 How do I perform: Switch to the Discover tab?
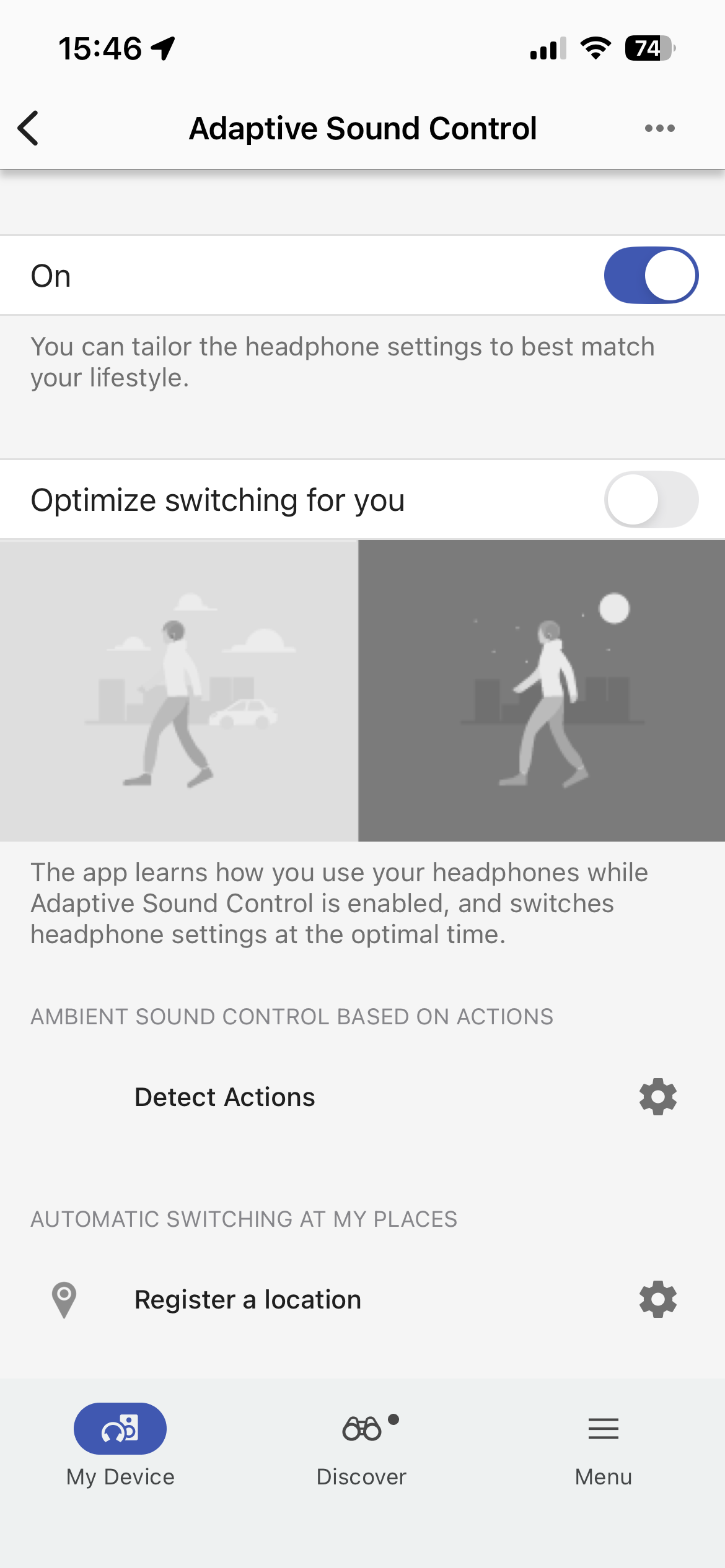point(362,1444)
